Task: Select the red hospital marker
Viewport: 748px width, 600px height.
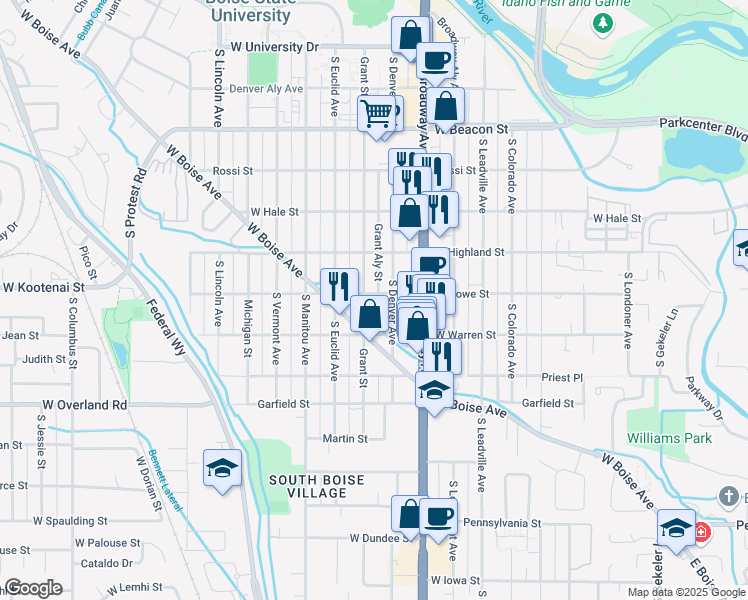Action: (x=702, y=531)
